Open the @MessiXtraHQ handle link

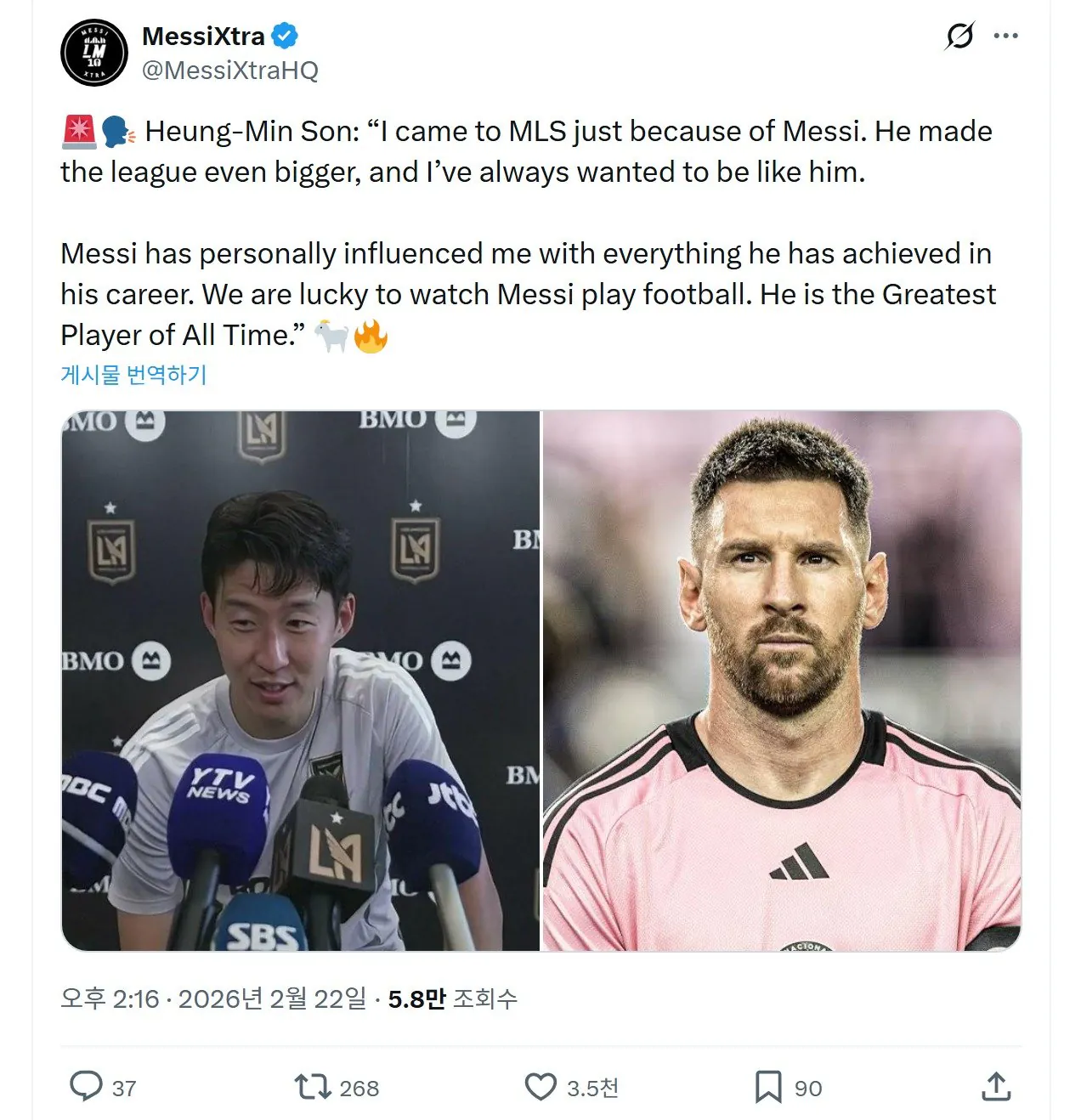[x=229, y=71]
